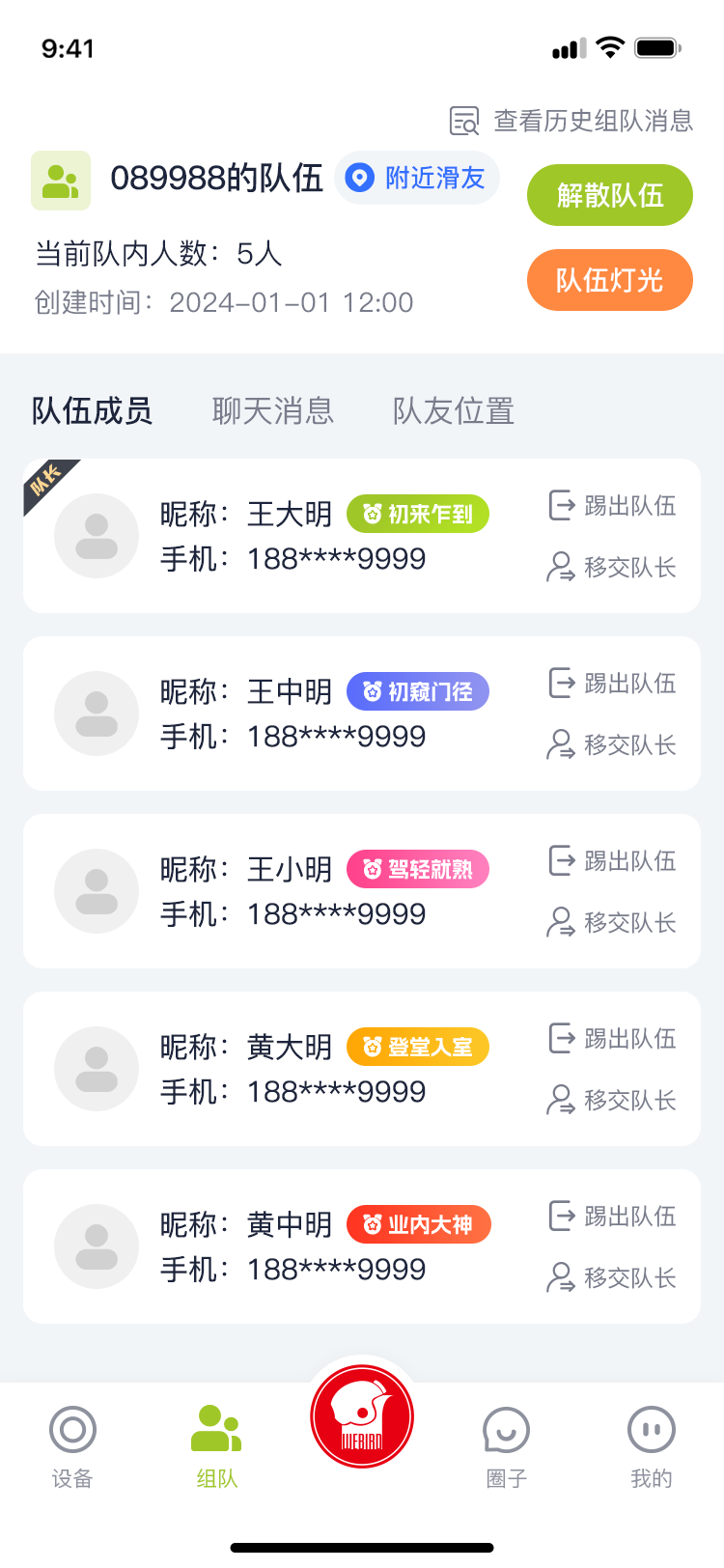Transfer captain role to 王小明
This screenshot has height=1568, width=724.
[x=612, y=922]
